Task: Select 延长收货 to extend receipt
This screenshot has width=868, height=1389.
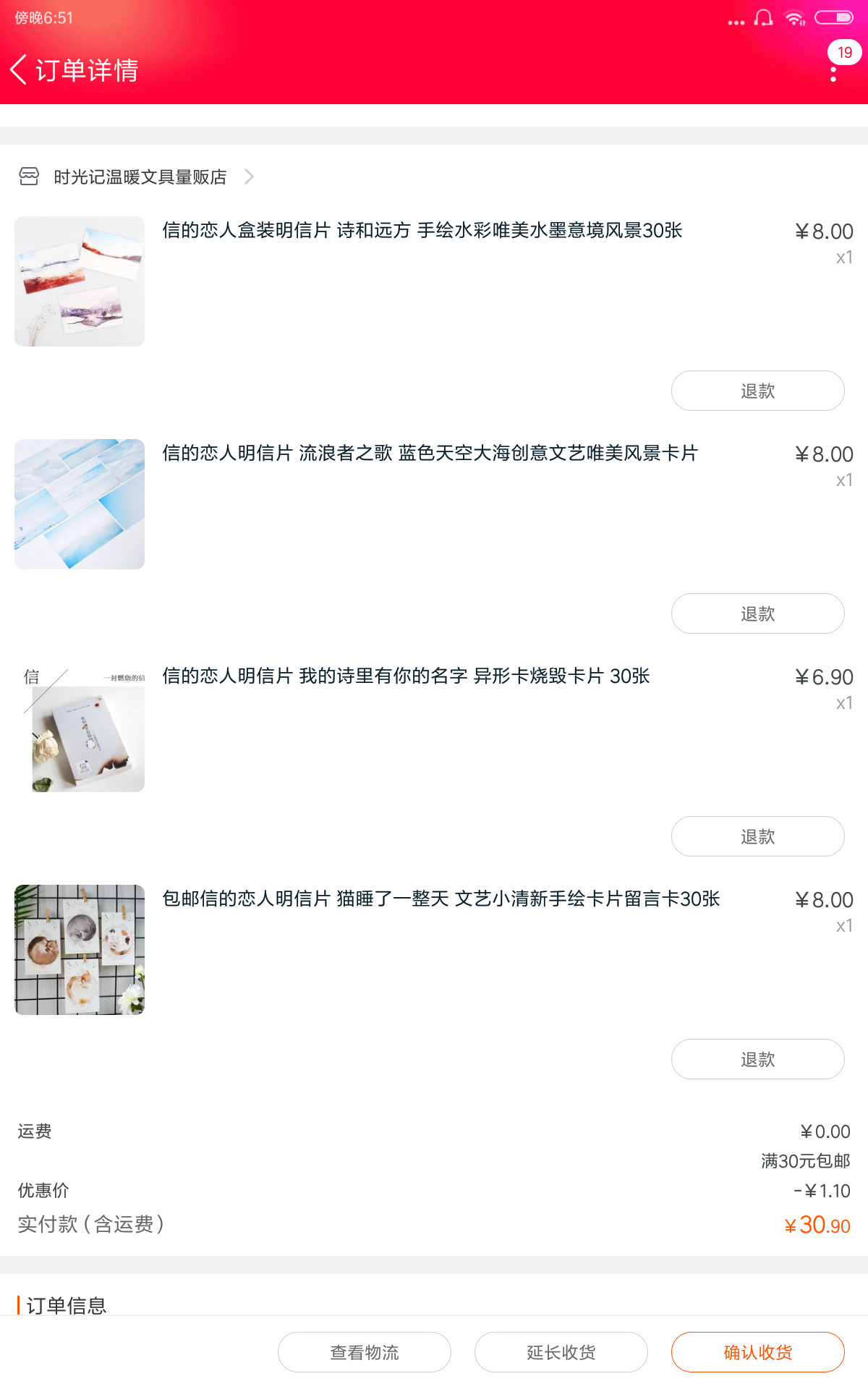Action: [x=561, y=1352]
